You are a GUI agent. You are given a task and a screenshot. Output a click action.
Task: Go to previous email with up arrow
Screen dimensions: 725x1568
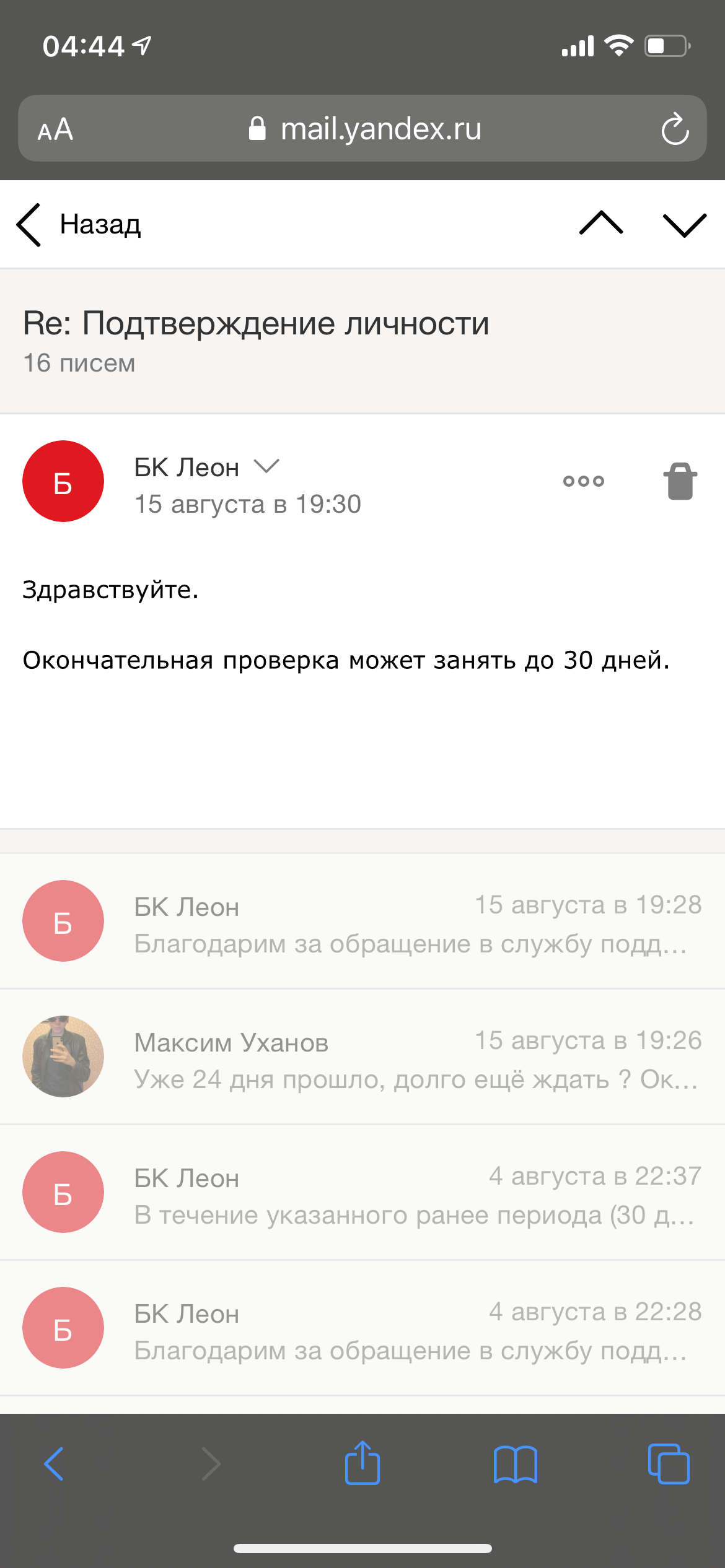[x=600, y=224]
